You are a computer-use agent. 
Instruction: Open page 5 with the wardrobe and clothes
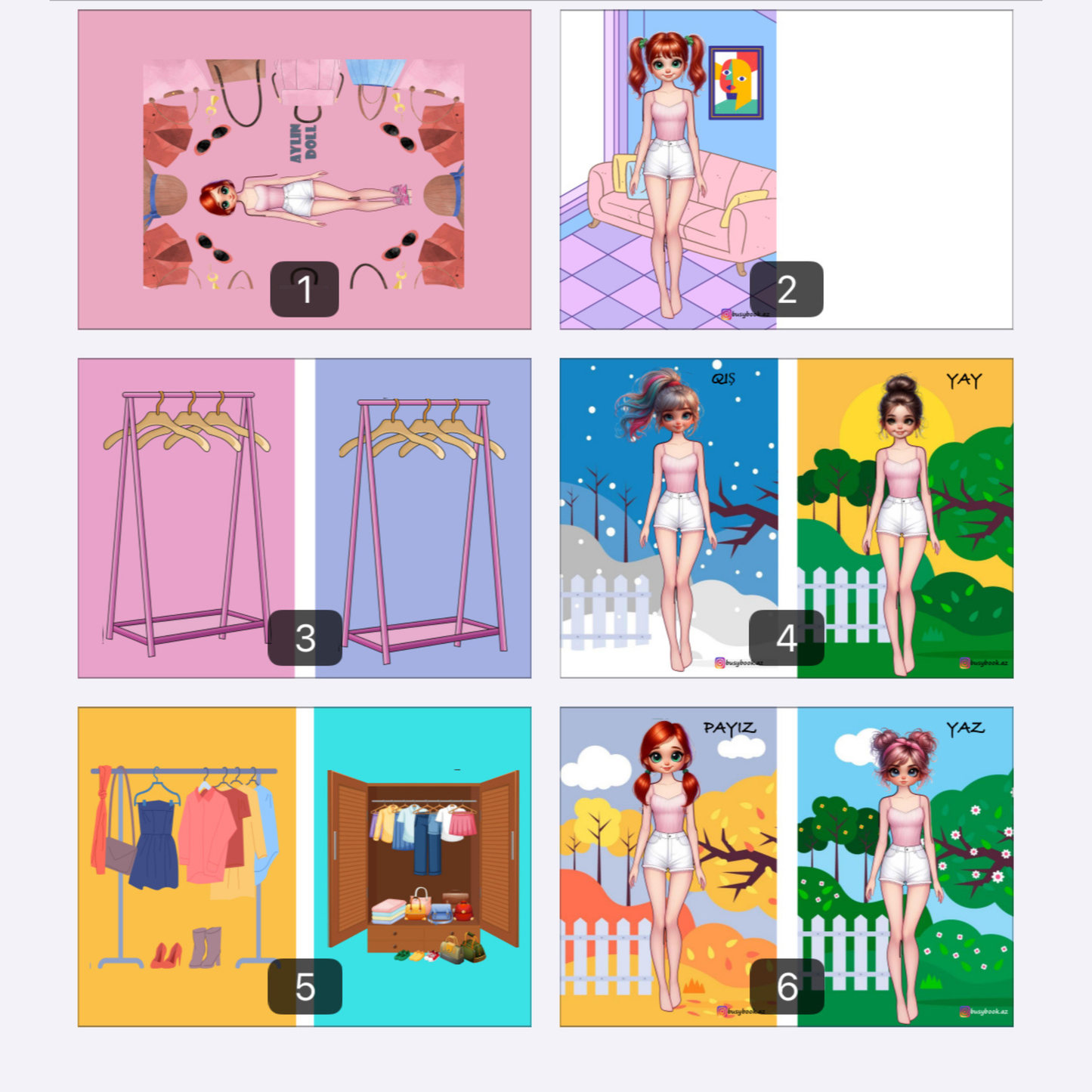pos(305,867)
